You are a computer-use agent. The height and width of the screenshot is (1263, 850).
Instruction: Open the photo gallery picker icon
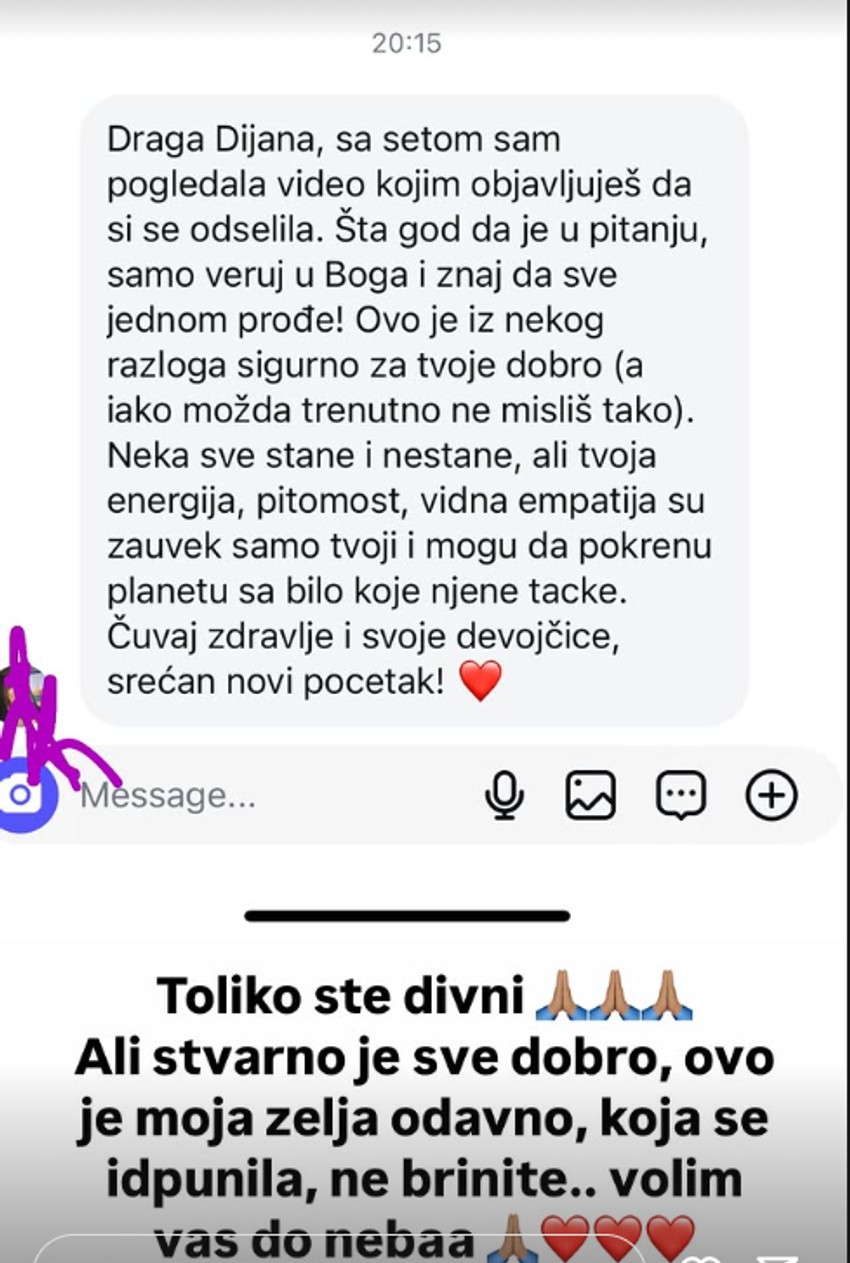point(592,795)
